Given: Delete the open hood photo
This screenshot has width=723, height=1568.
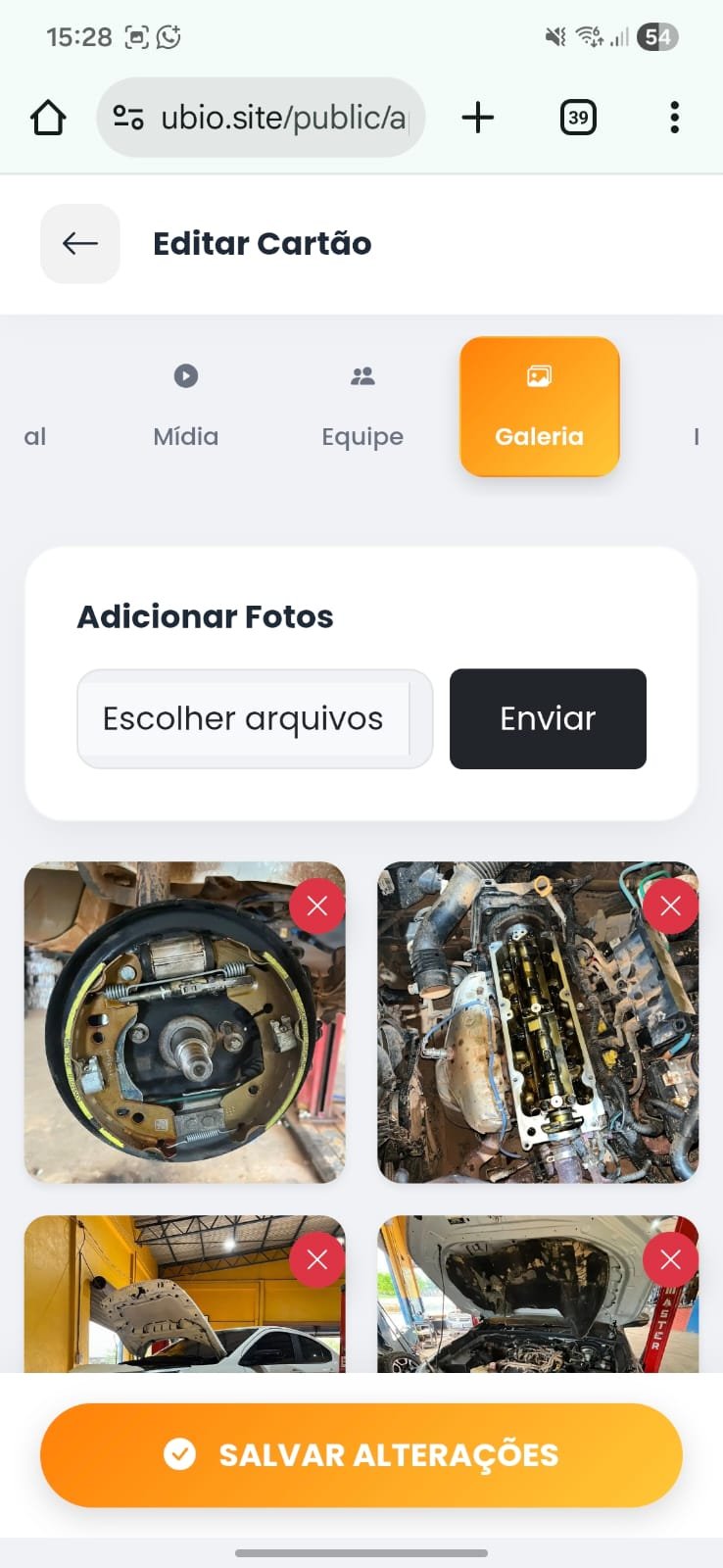Looking at the screenshot, I should [x=670, y=1259].
